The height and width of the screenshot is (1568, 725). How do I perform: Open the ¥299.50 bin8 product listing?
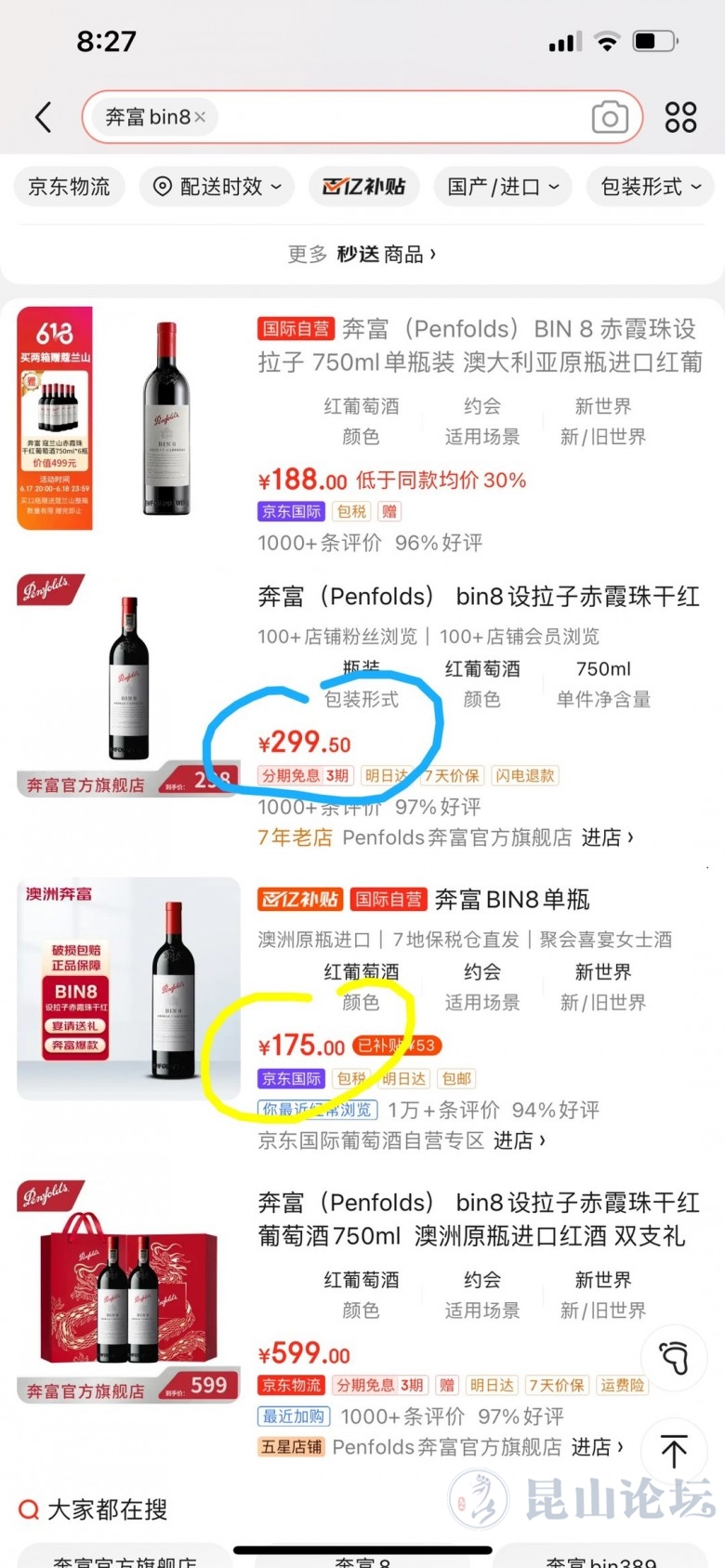pyautogui.click(x=478, y=597)
